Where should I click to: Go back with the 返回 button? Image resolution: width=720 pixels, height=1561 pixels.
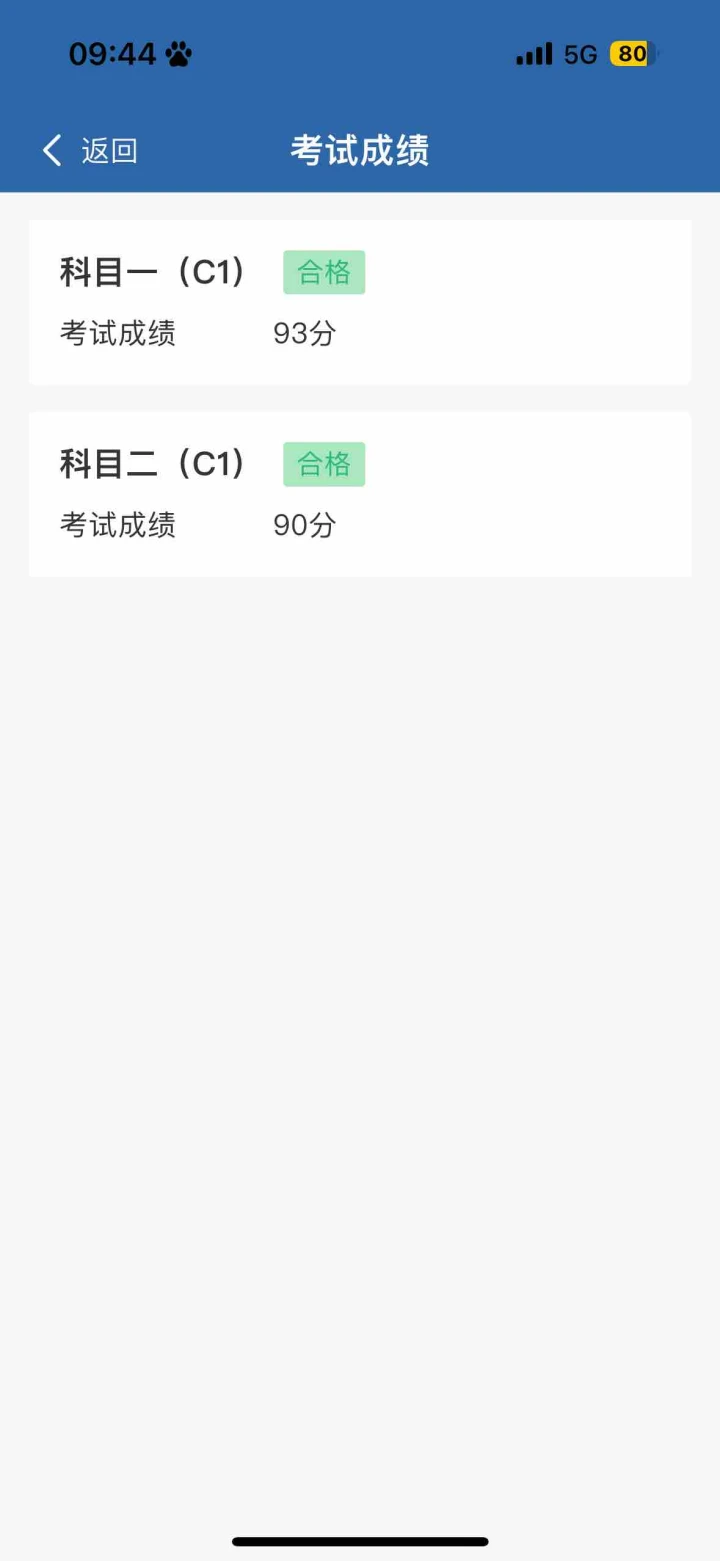(90, 151)
